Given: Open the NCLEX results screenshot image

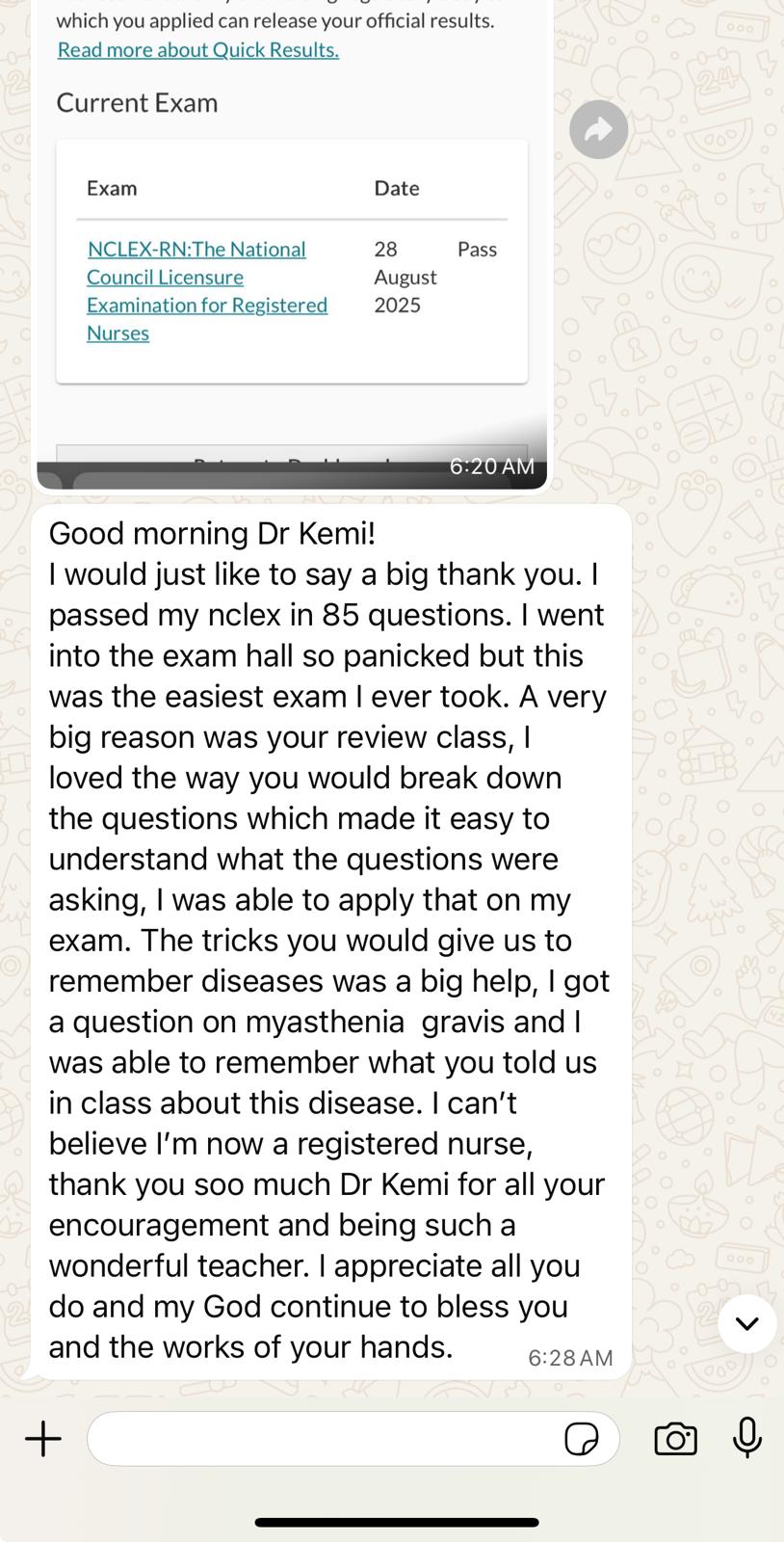Looking at the screenshot, I should coord(292,241).
